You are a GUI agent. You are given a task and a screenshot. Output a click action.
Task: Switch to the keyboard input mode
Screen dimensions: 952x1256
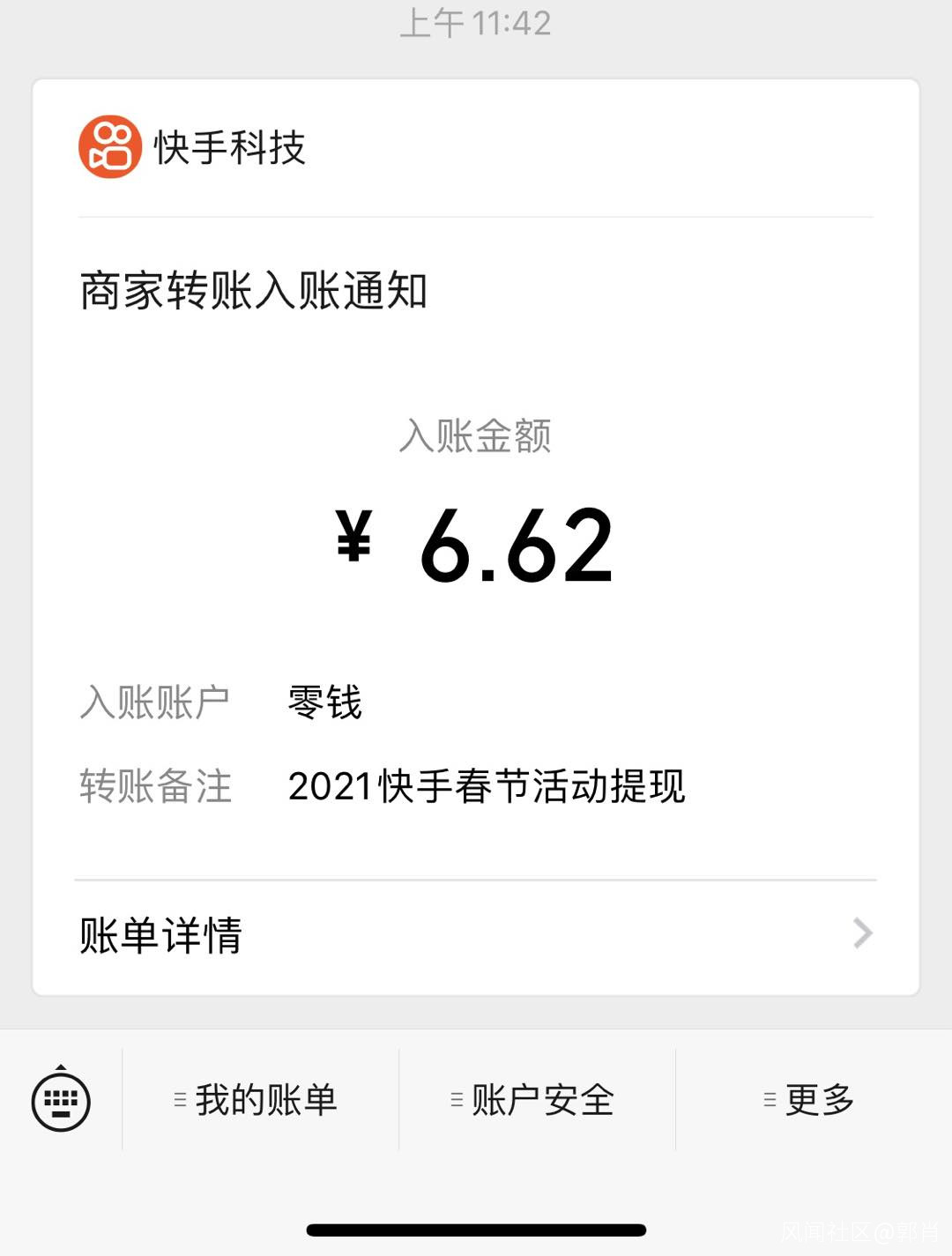coord(61,1099)
